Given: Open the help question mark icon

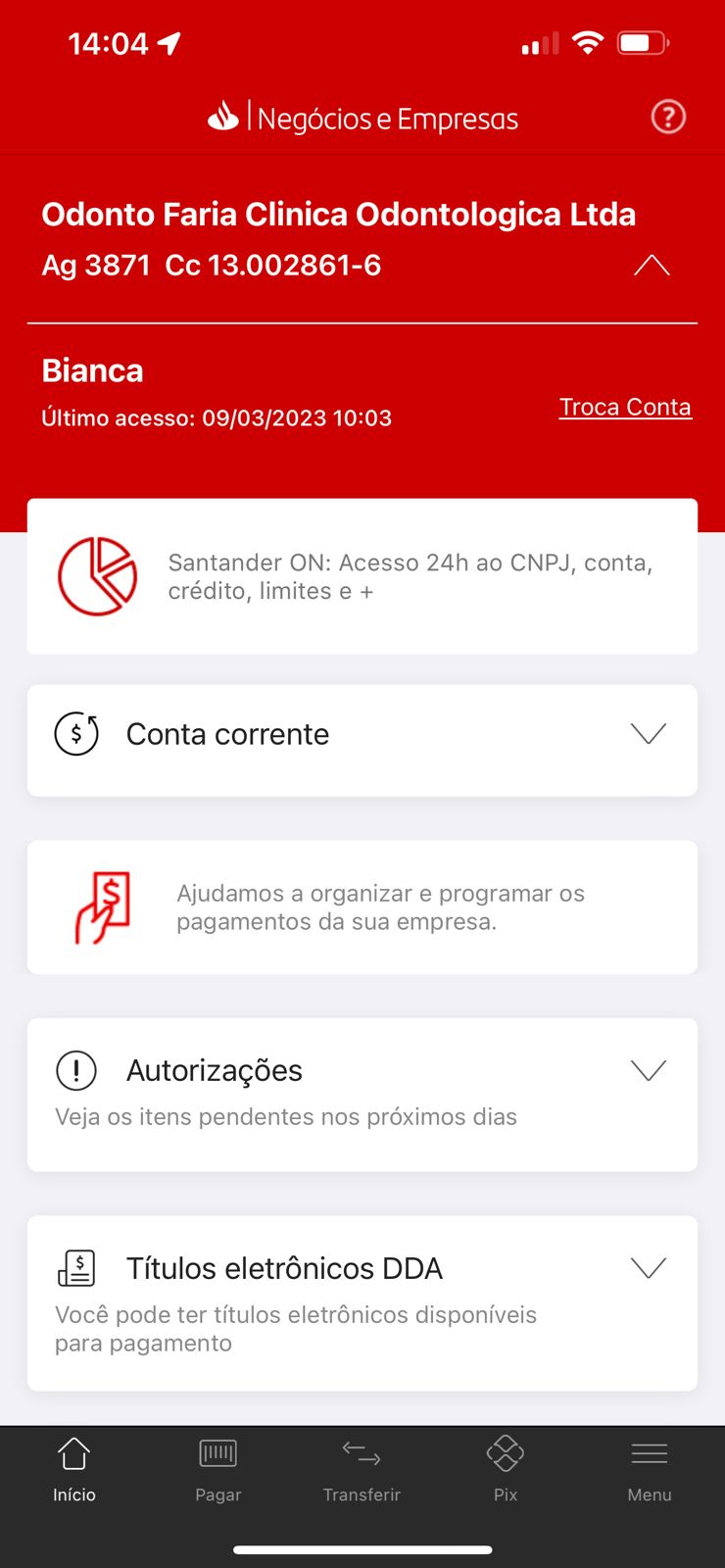Looking at the screenshot, I should pyautogui.click(x=668, y=118).
